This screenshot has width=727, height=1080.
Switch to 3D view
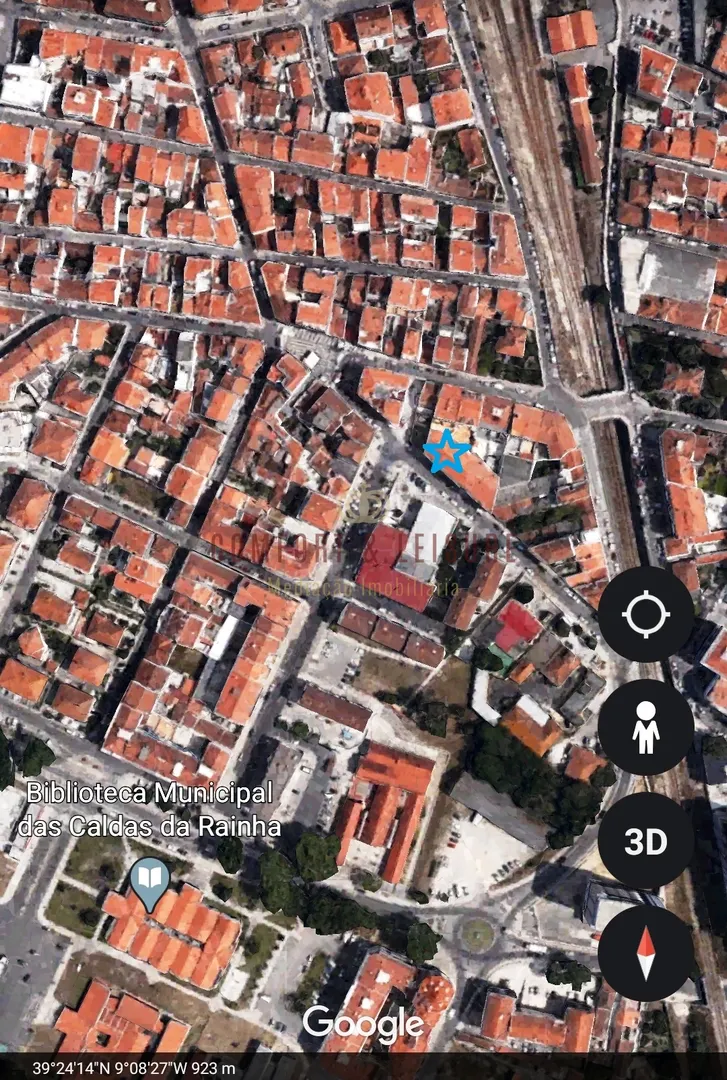[x=646, y=841]
